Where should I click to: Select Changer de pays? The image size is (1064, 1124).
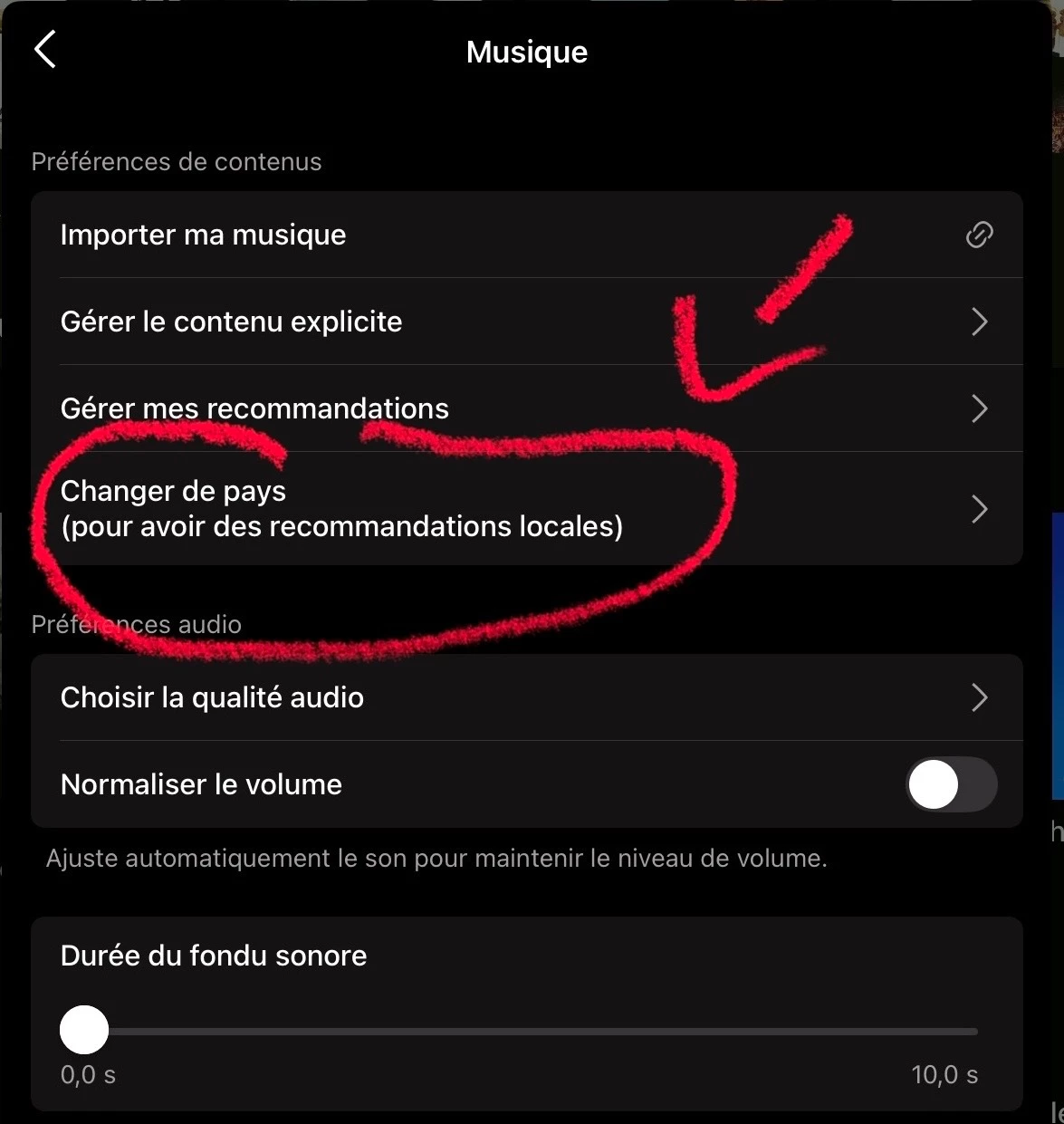(x=525, y=508)
